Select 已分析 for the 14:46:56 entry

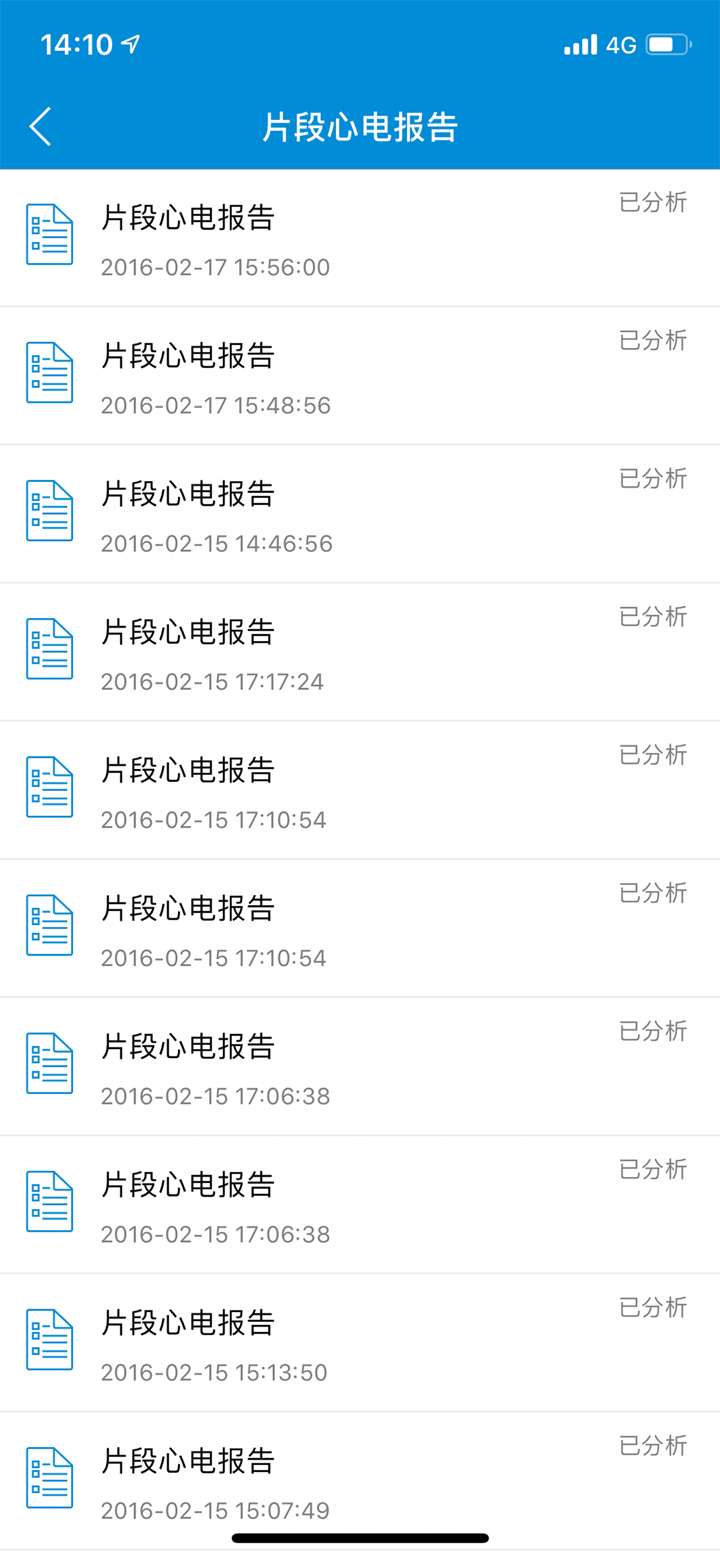[x=652, y=479]
